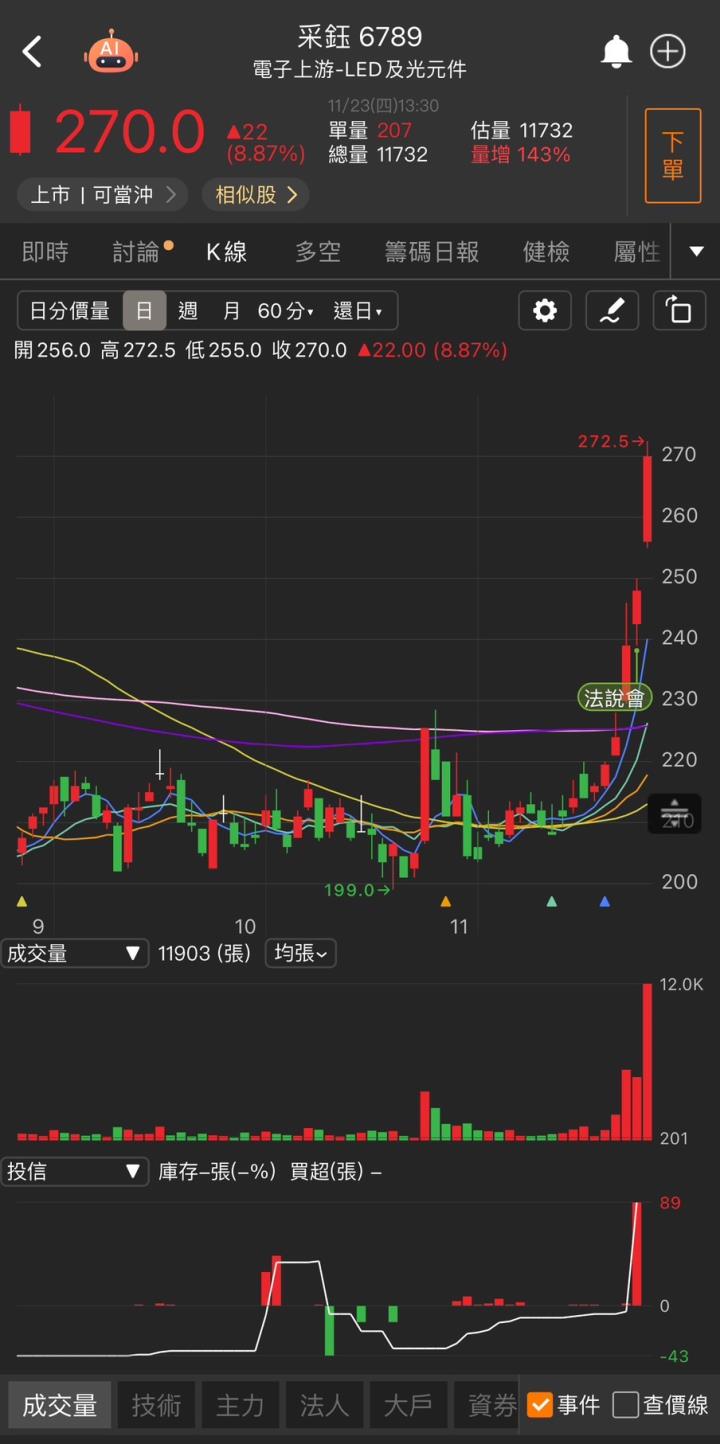Open the 投信 indicator dropdown
This screenshot has width=720, height=1444.
pos(74,1171)
